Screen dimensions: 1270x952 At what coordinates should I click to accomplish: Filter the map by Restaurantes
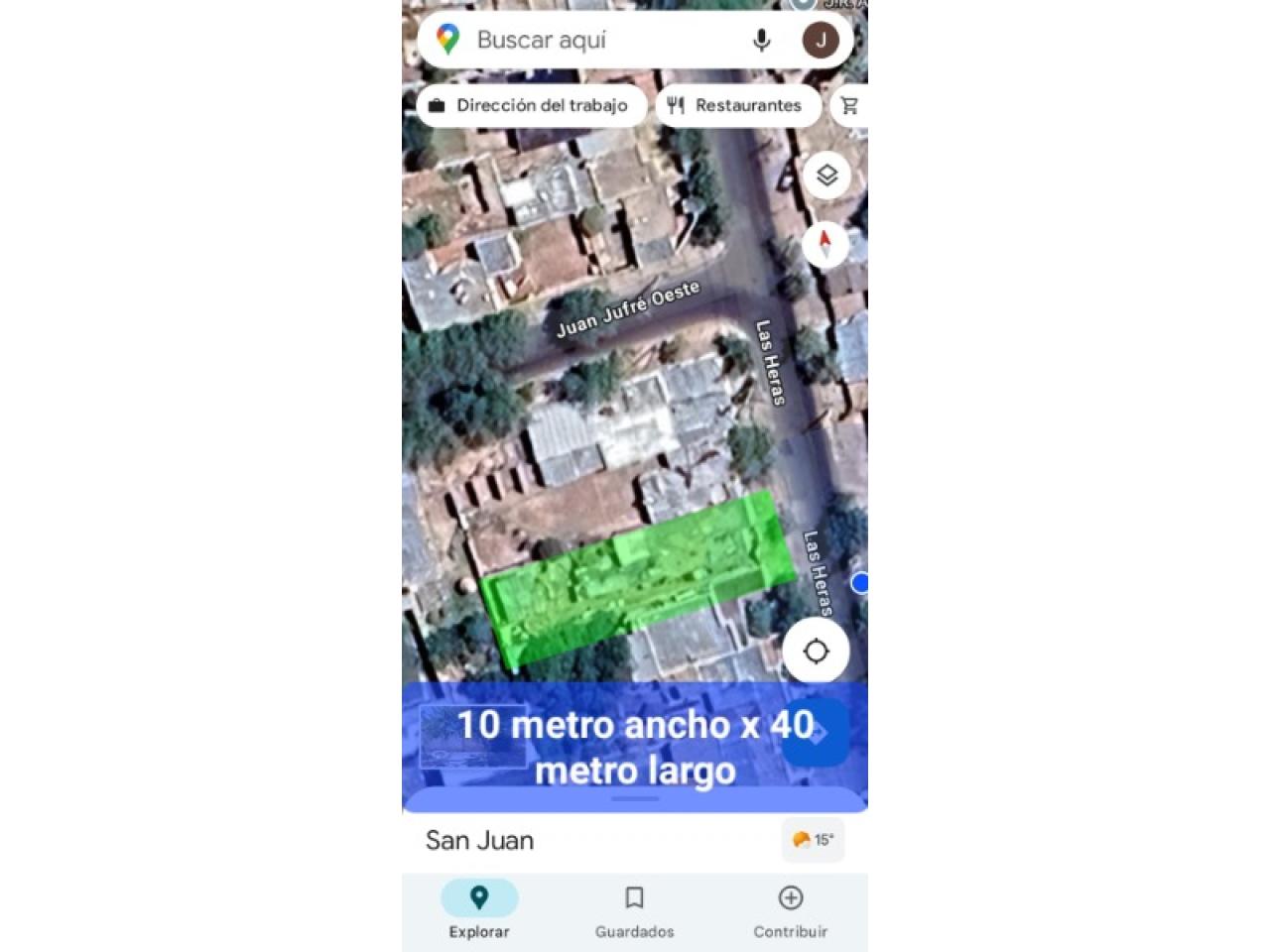pyautogui.click(x=737, y=106)
